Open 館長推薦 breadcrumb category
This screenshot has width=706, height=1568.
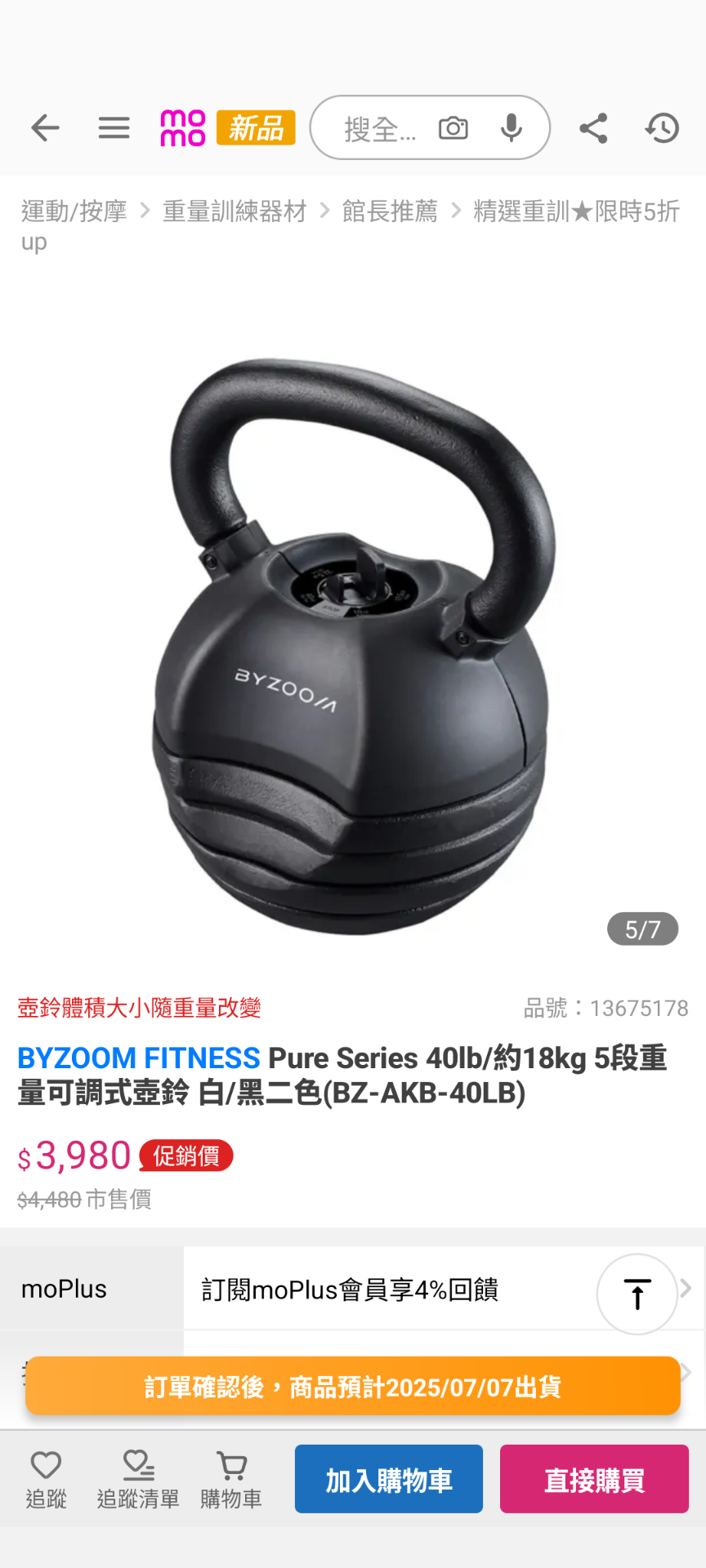pos(390,212)
